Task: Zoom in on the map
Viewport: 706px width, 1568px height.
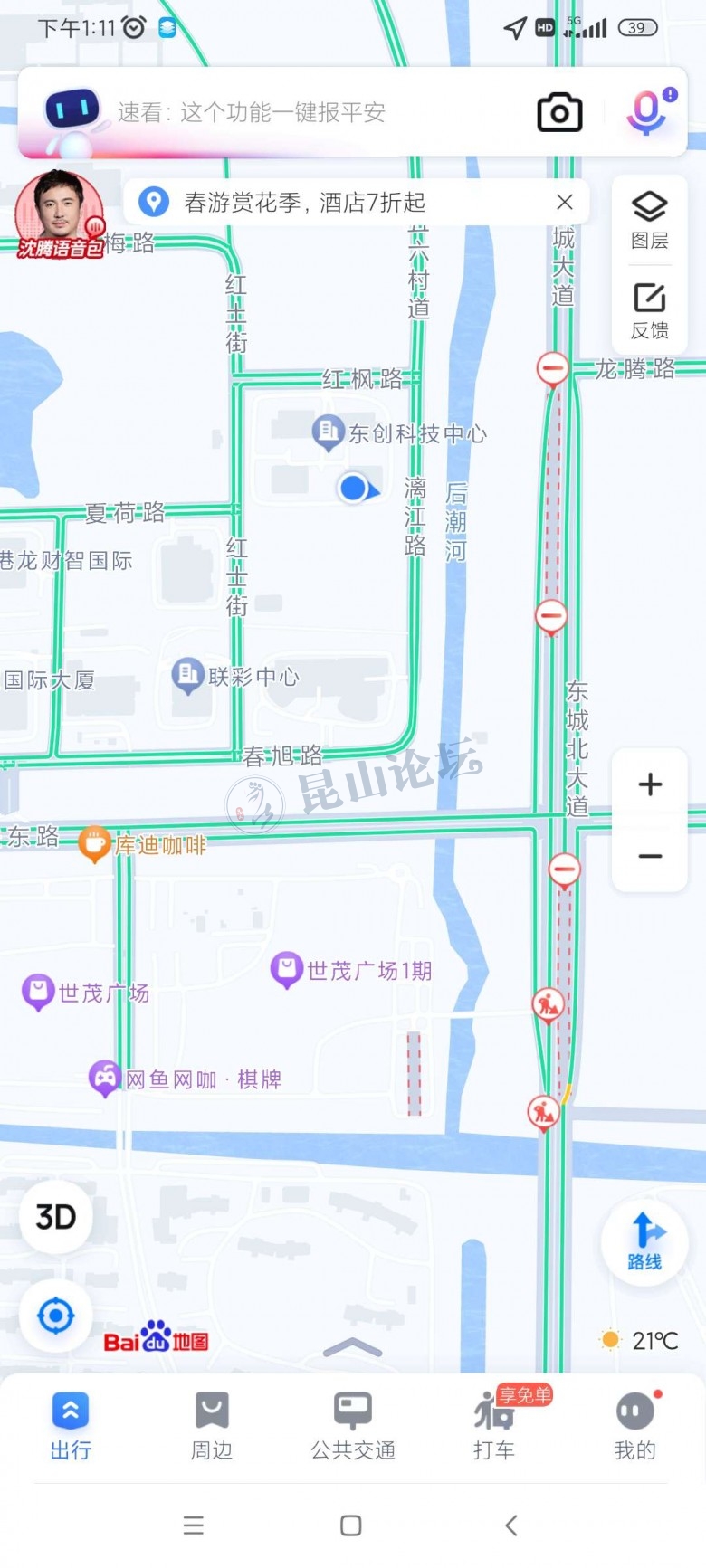Action: click(650, 784)
